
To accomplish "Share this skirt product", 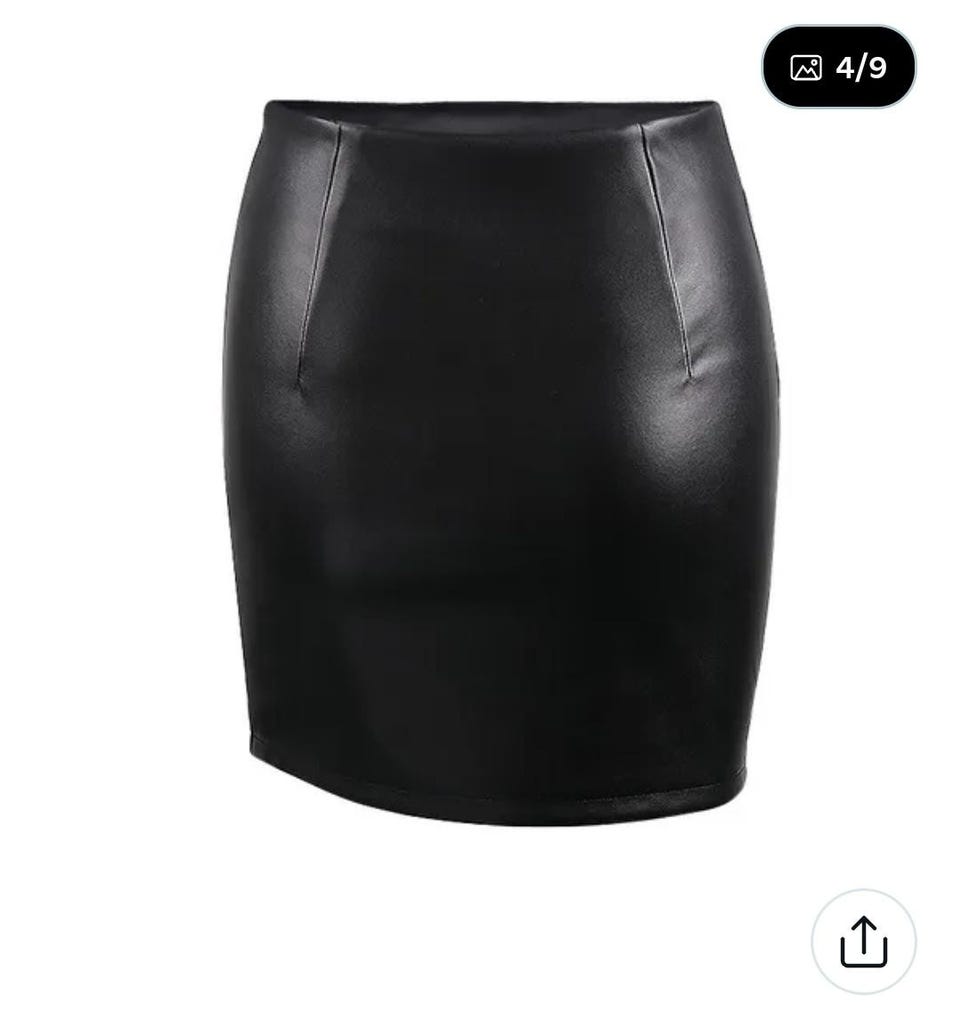I will click(x=863, y=941).
